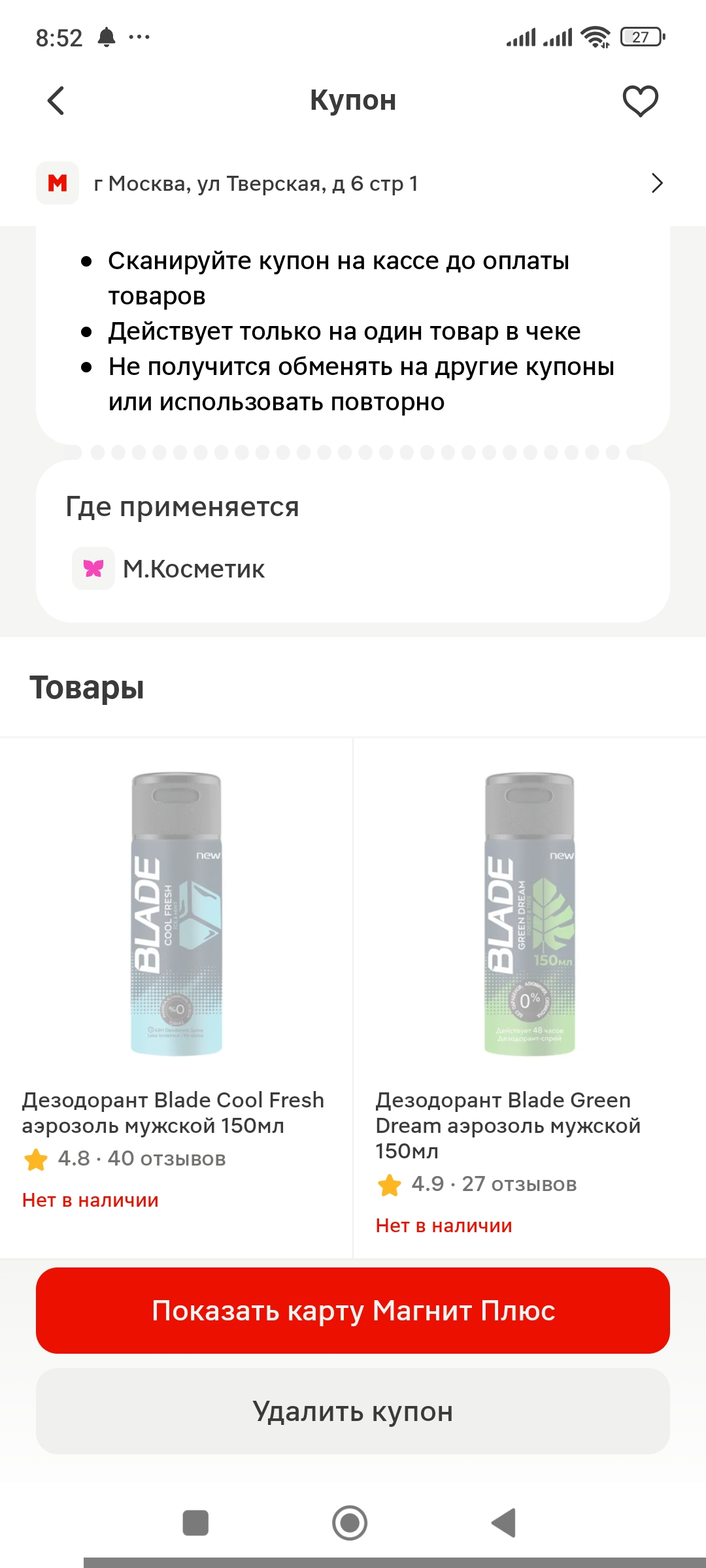706x1568 pixels.
Task: Tap Удалить купон button
Action: pos(353,1411)
